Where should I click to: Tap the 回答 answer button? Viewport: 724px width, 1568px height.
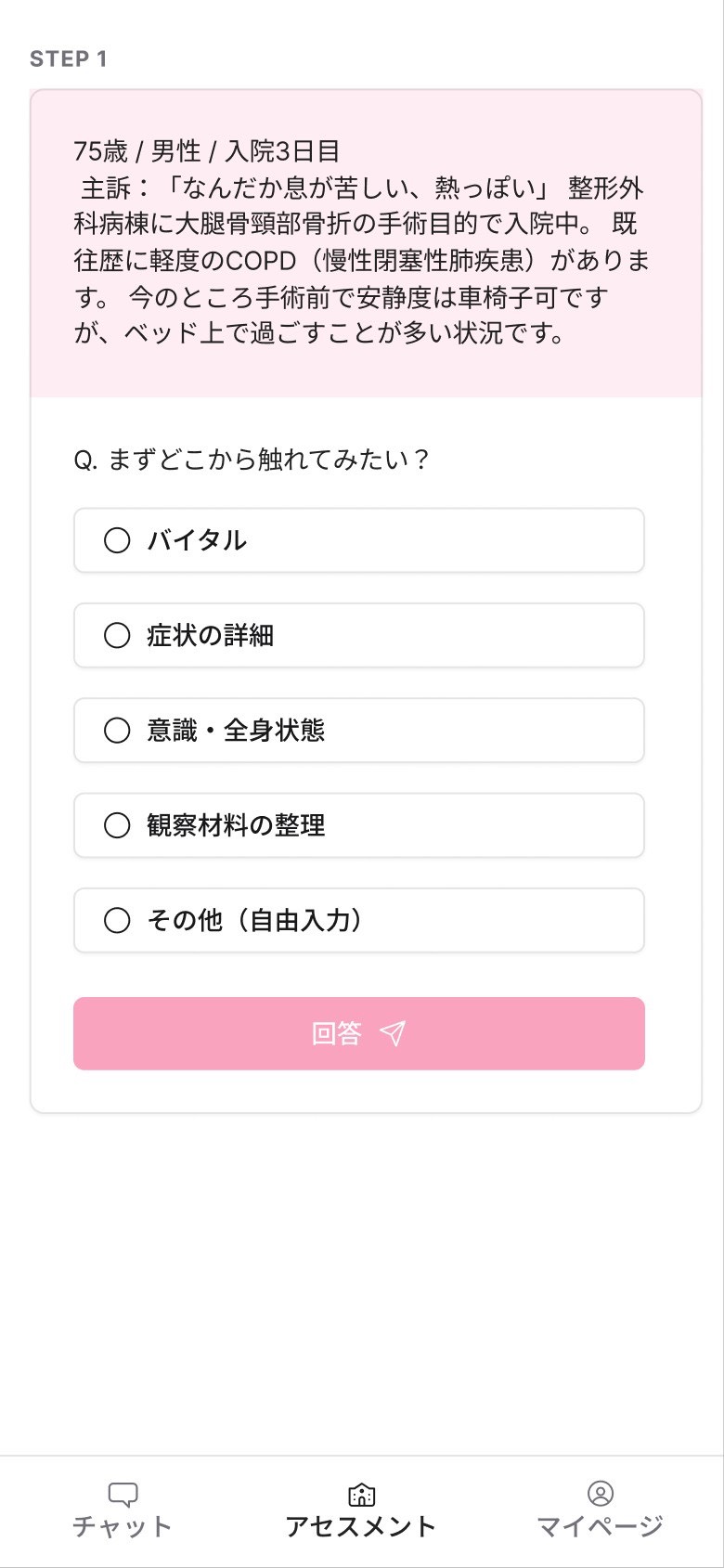[358, 1033]
